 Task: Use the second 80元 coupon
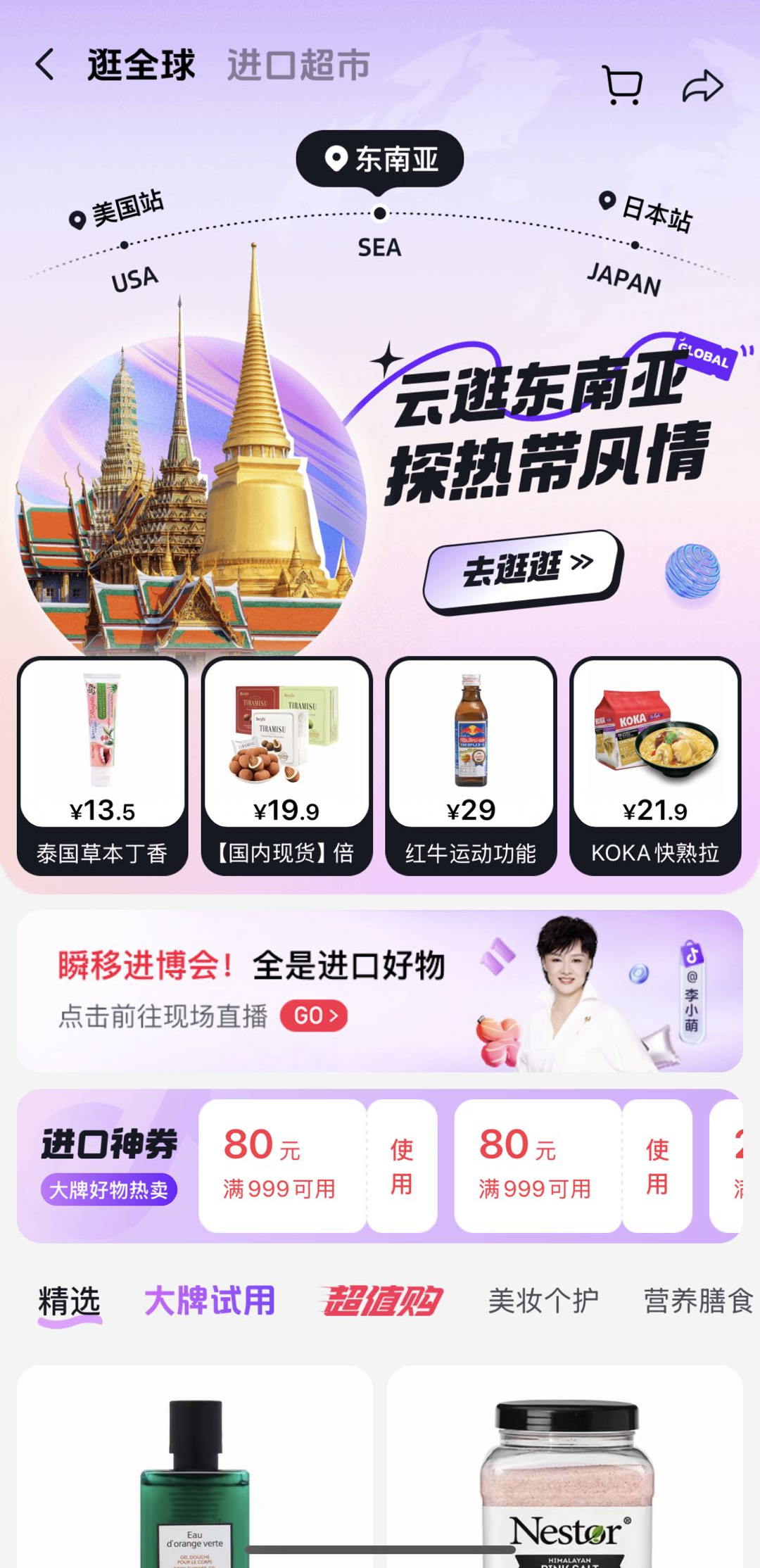pyautogui.click(x=657, y=1165)
